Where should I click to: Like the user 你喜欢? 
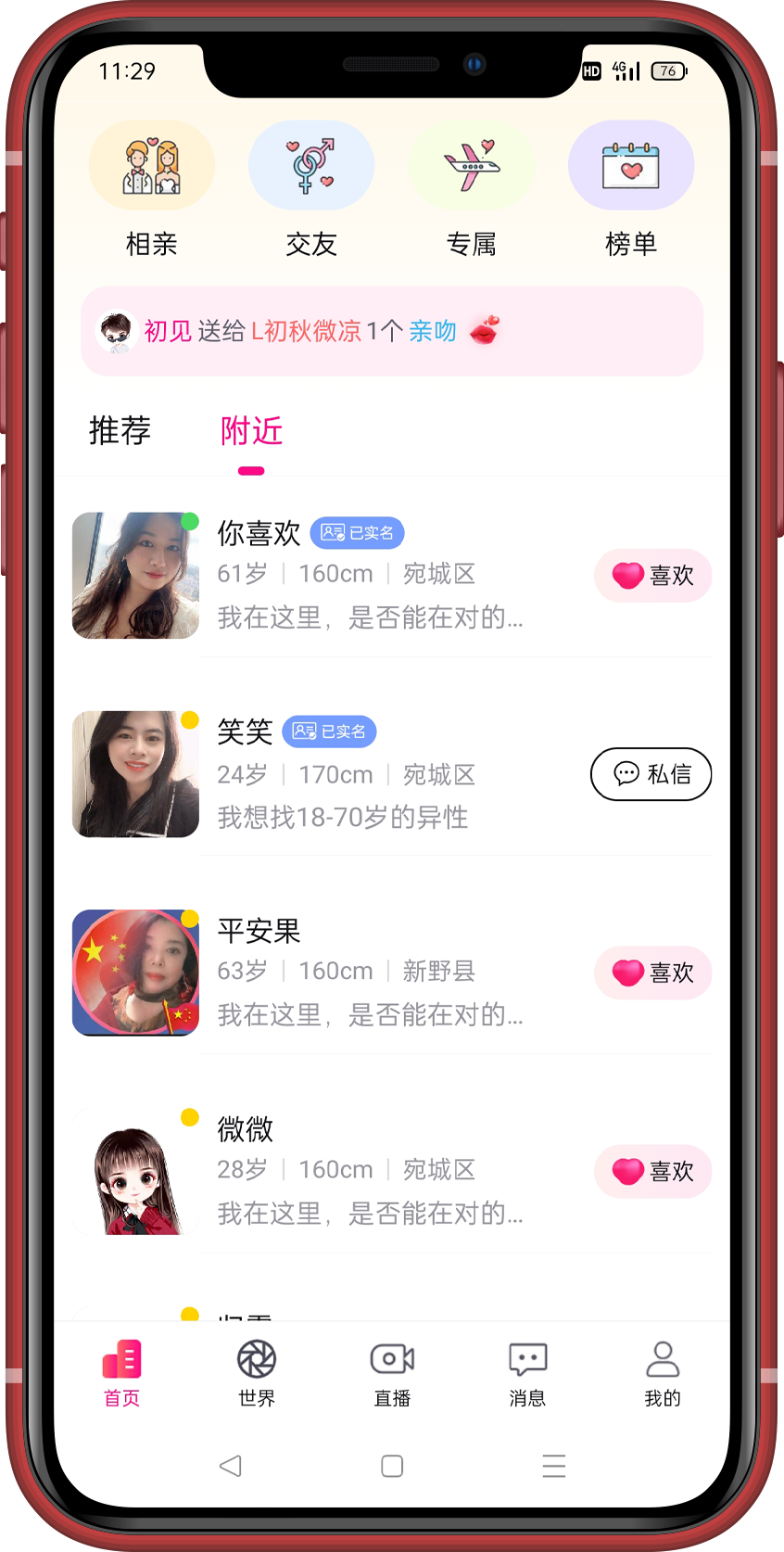click(652, 576)
